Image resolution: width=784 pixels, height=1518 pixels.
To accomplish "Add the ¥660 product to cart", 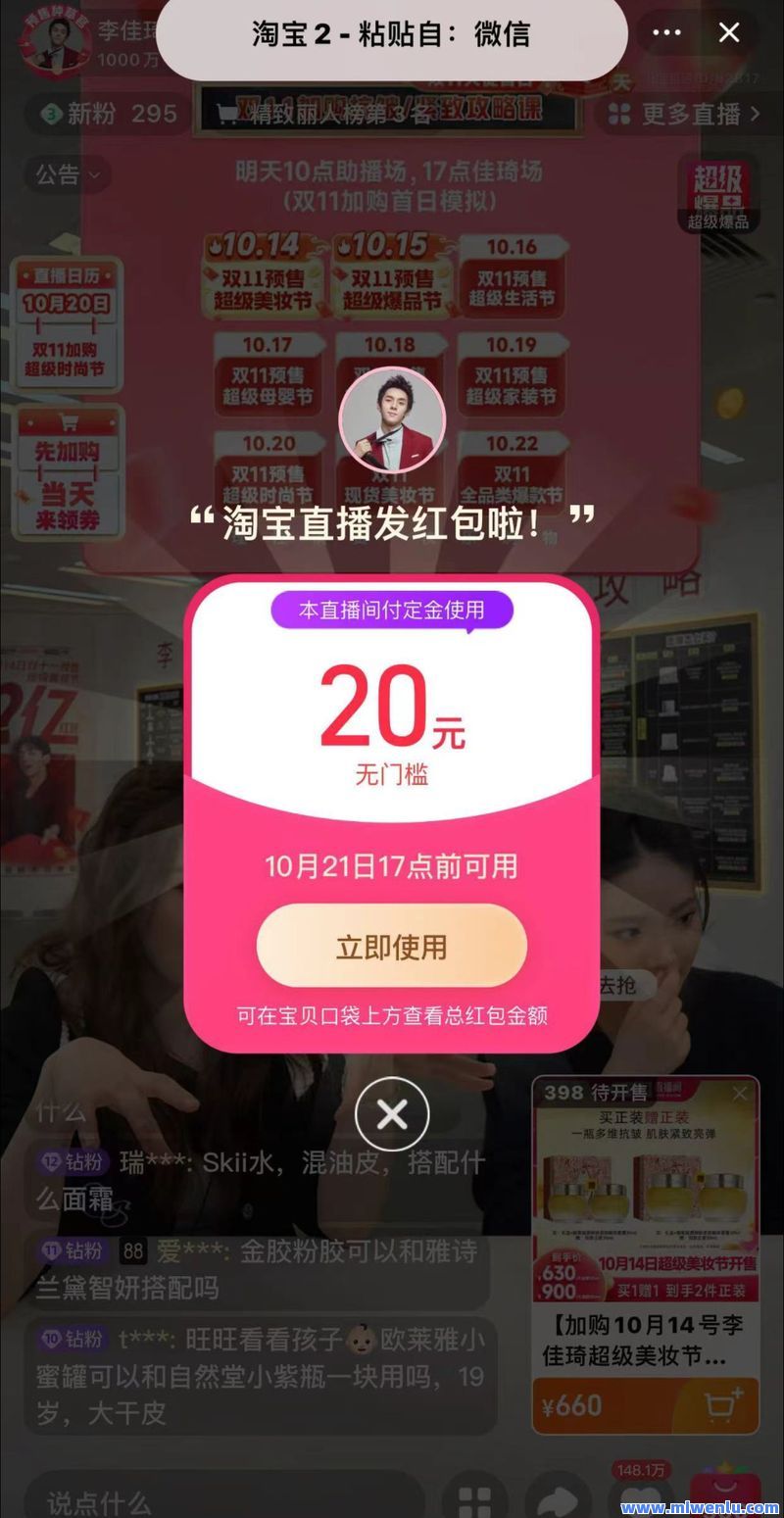I will click(x=725, y=1405).
